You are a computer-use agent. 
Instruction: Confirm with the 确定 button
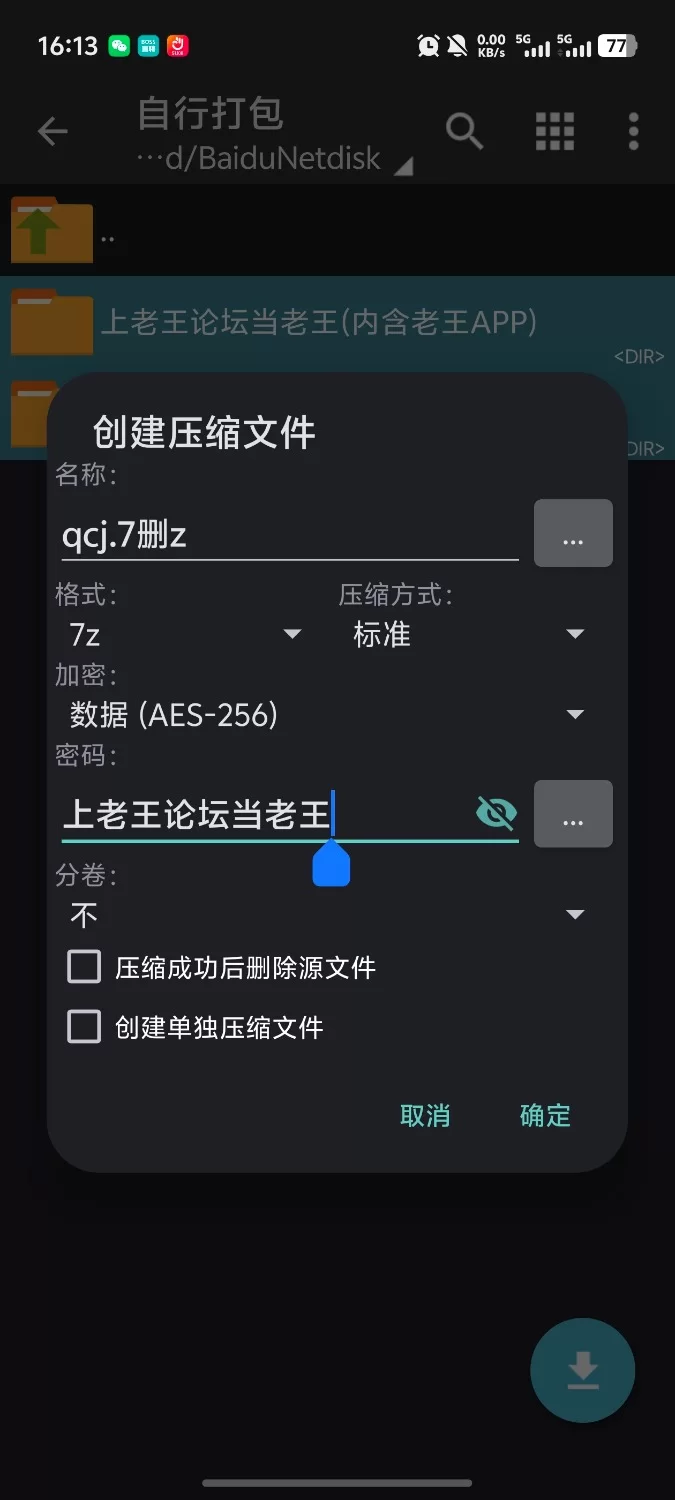545,1115
